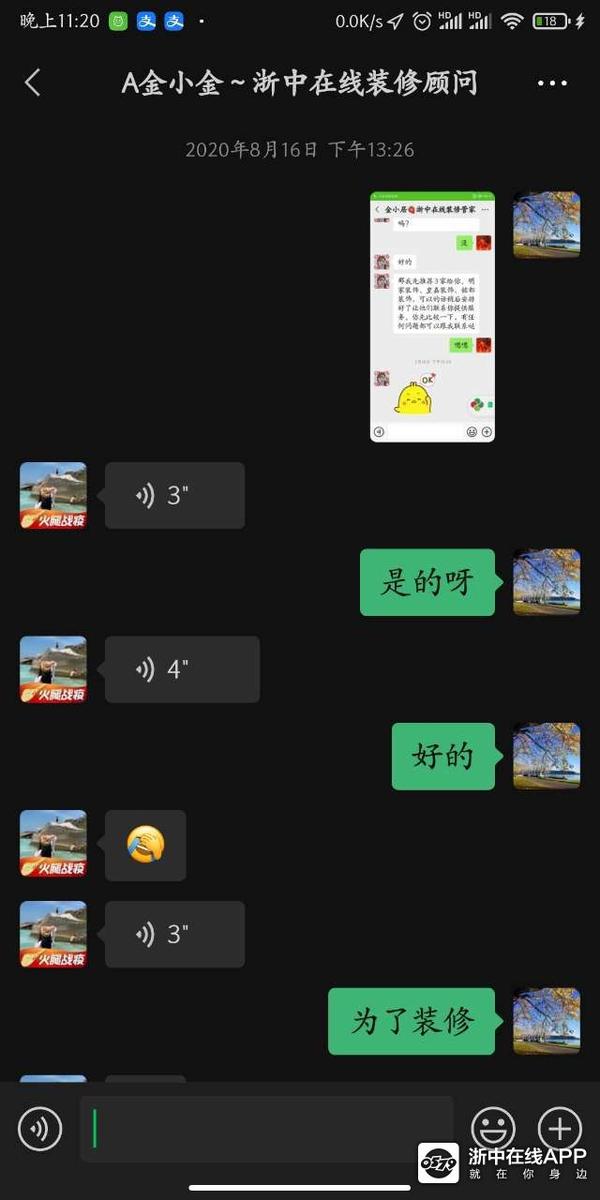Focus the message text field
This screenshot has height=1200, width=600.
[266, 1129]
